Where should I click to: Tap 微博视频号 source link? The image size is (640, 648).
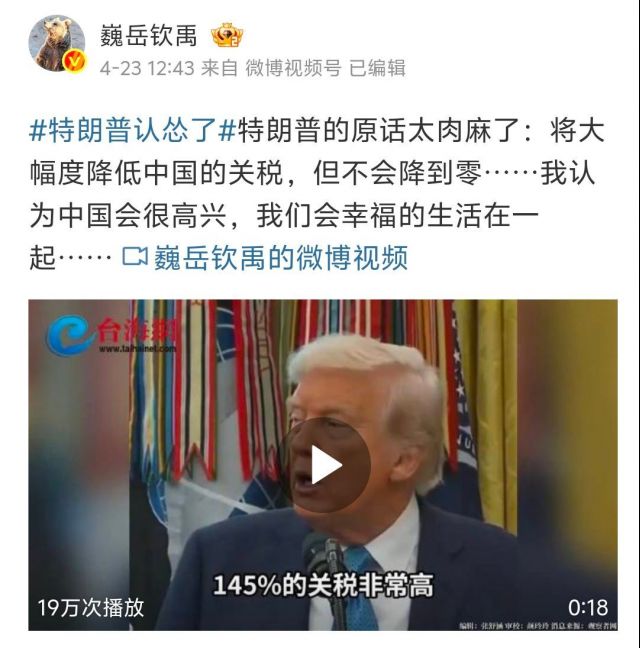click(x=290, y=68)
